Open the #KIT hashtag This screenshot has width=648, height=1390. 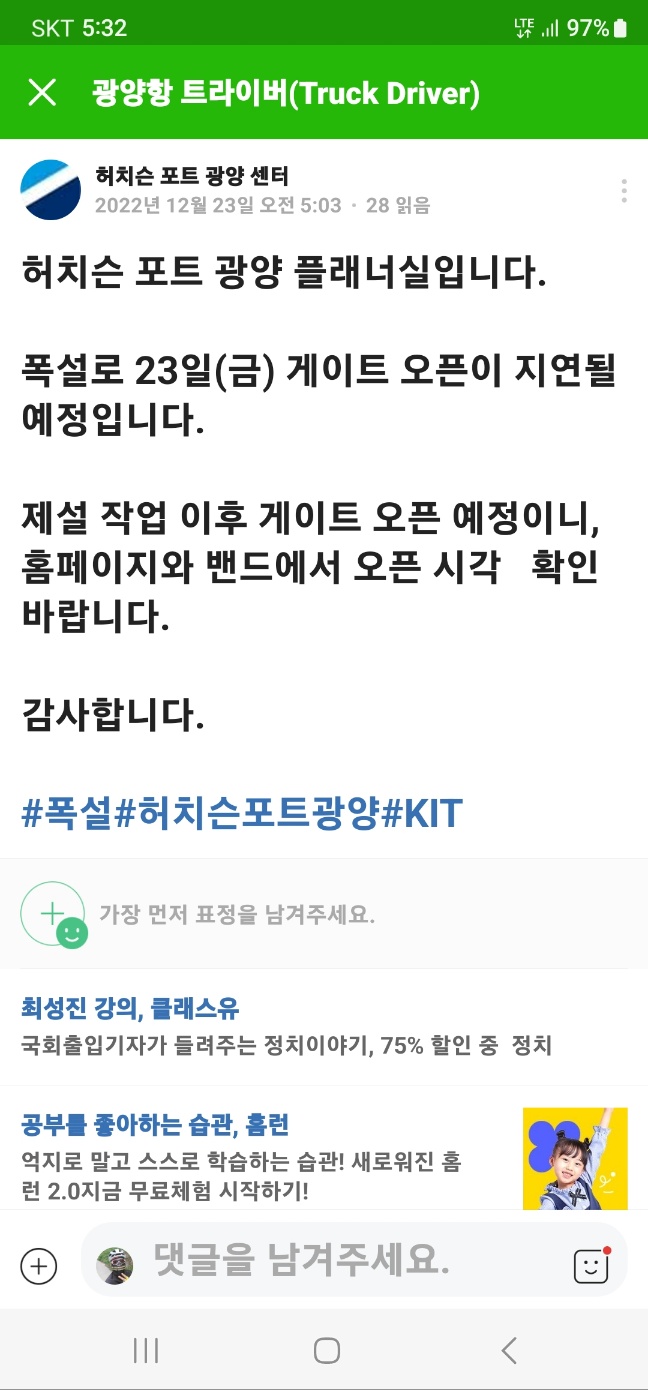(422, 813)
